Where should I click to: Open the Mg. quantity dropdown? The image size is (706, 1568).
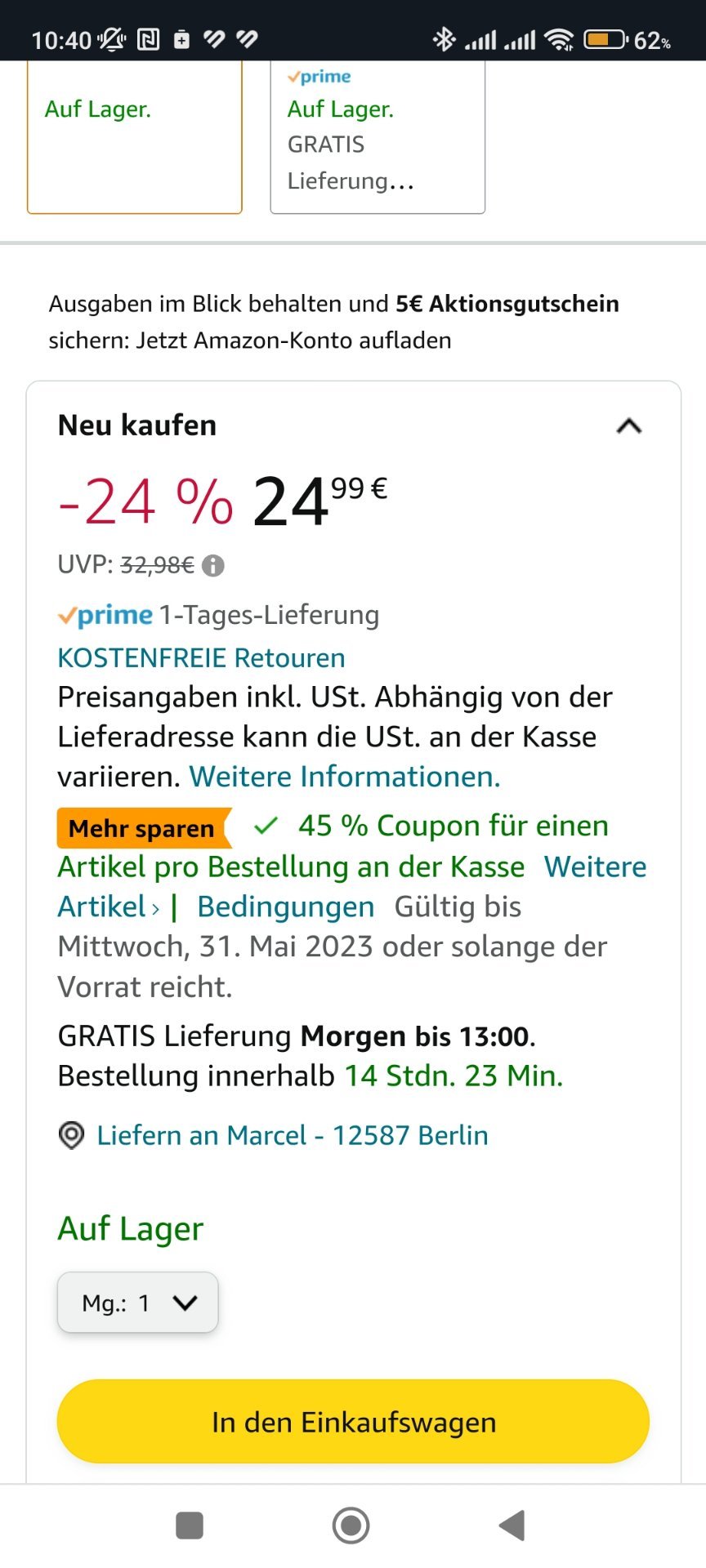137,1303
